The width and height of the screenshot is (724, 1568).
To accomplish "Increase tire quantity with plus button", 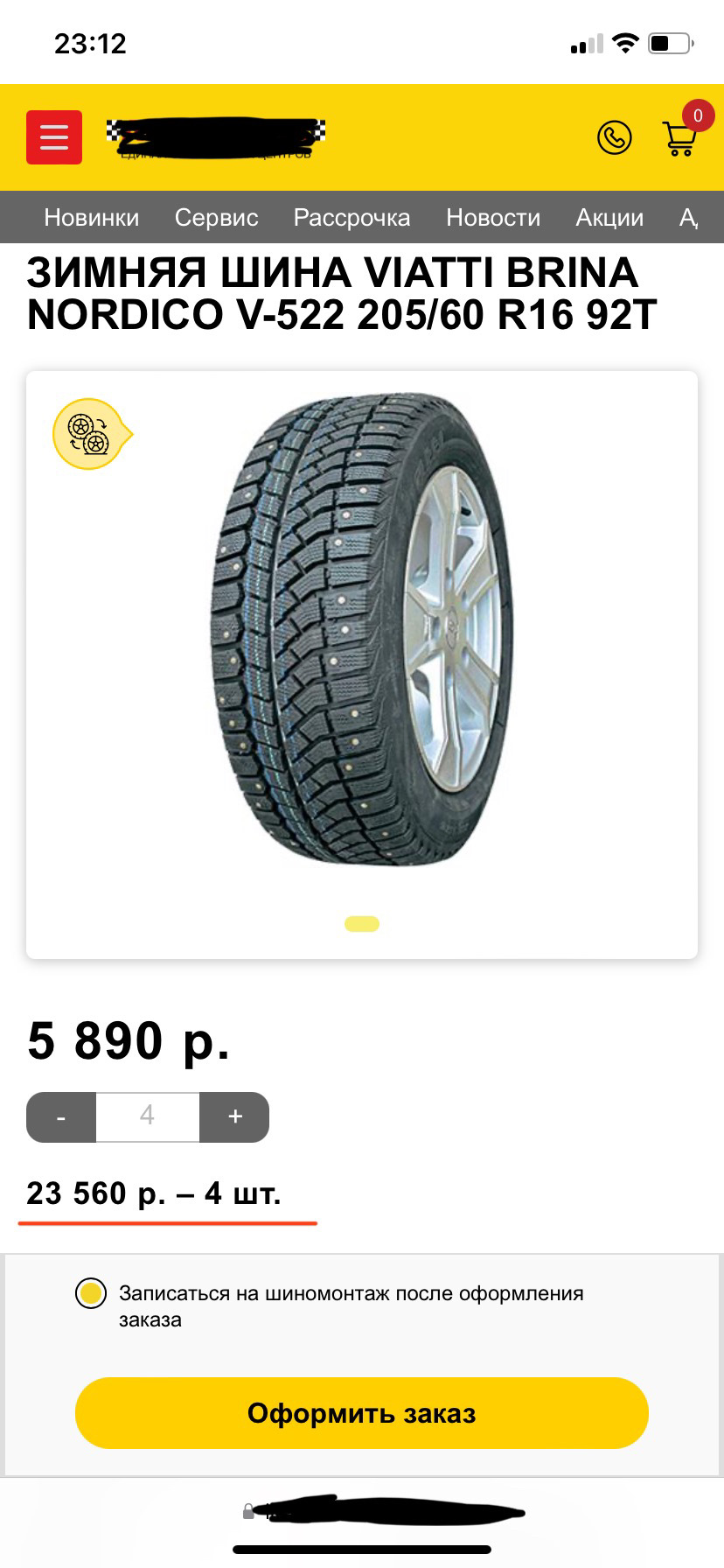I will 234,1117.
